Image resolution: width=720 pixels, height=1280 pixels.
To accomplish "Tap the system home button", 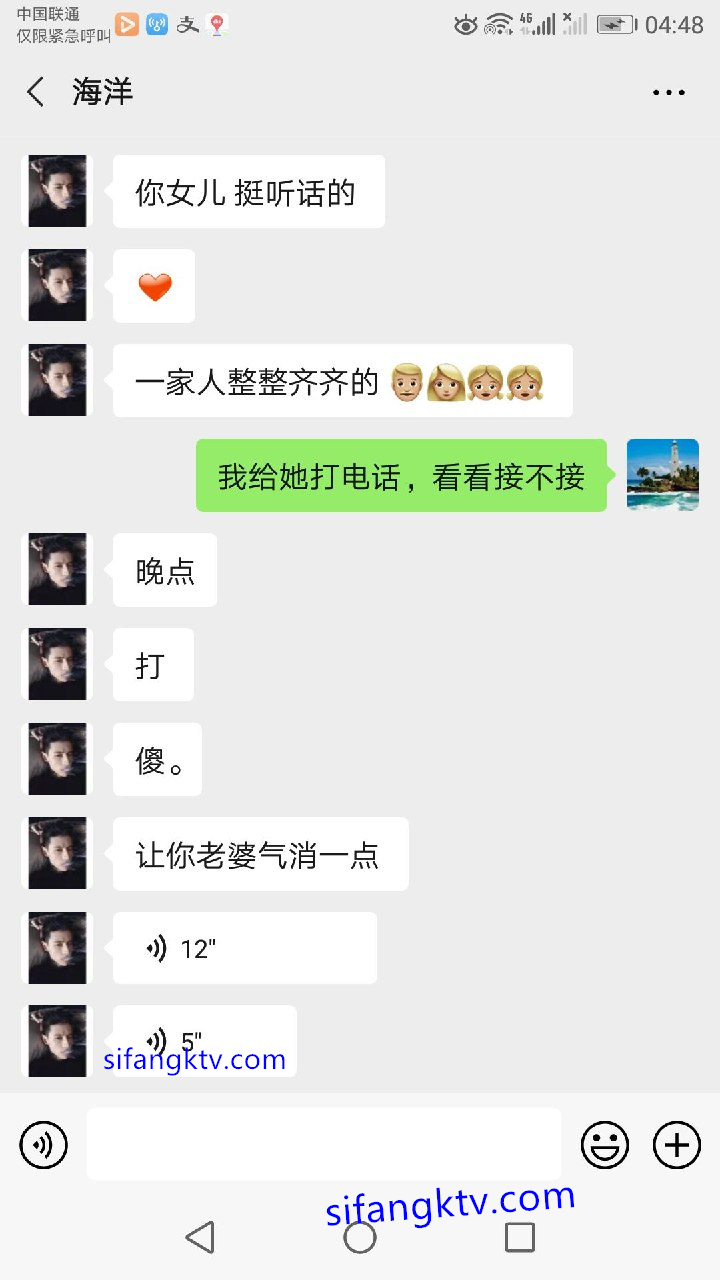I will 360,1237.
